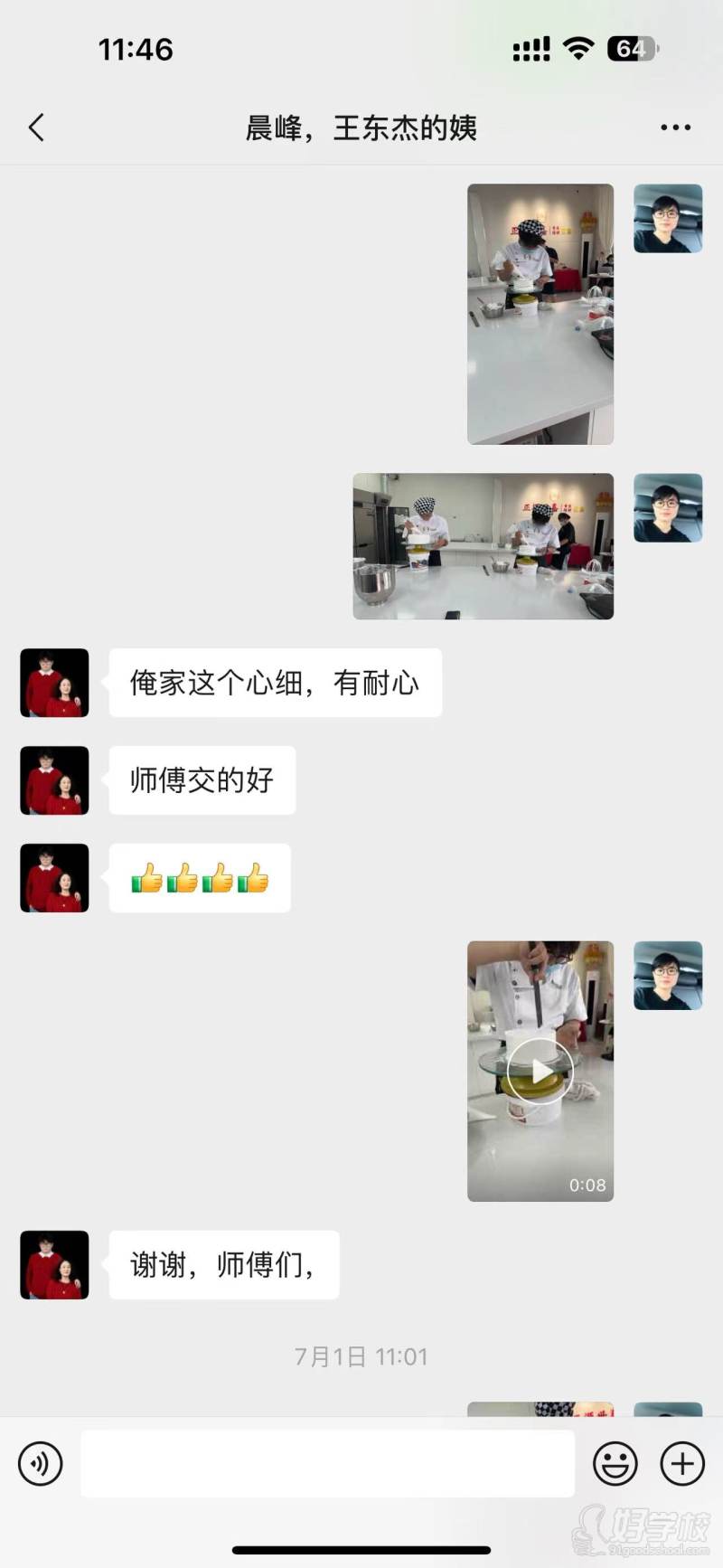
Task: Open the wide photo of two chefs
Action: coord(484,545)
